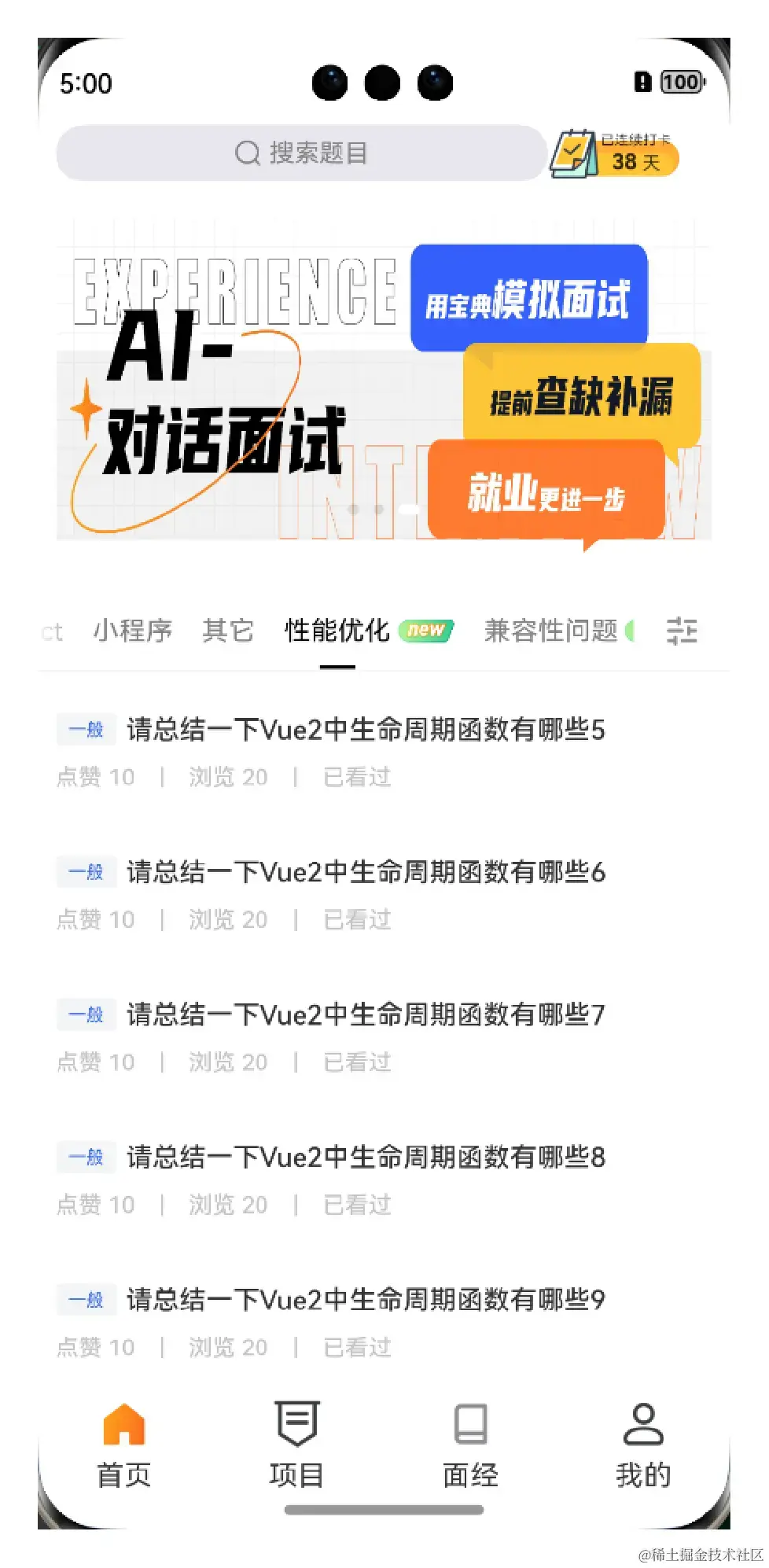Switch to the 项目 tab
Screen dimensions: 769x1568
tap(296, 1445)
